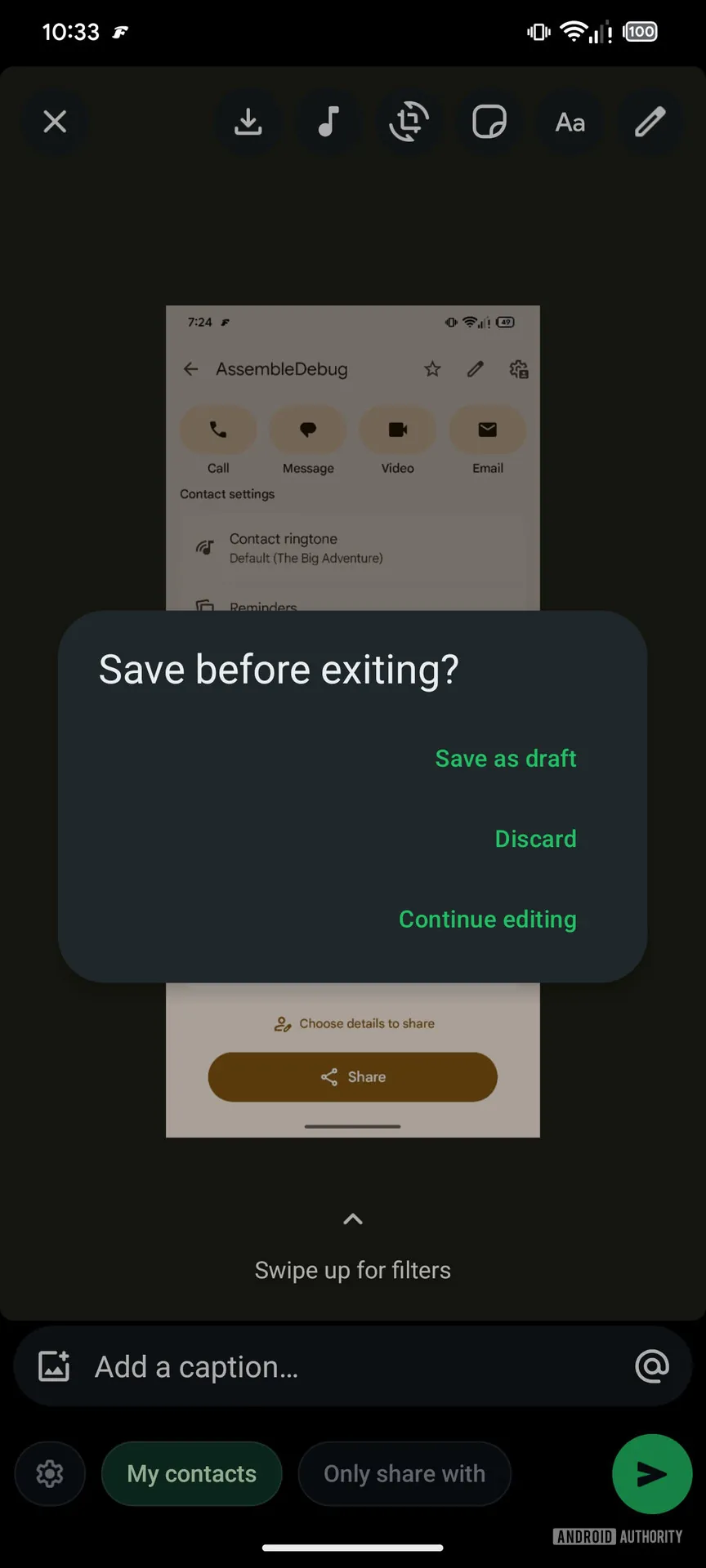Open the crop and rotate tool
Image resolution: width=706 pixels, height=1568 pixels.
tap(409, 122)
